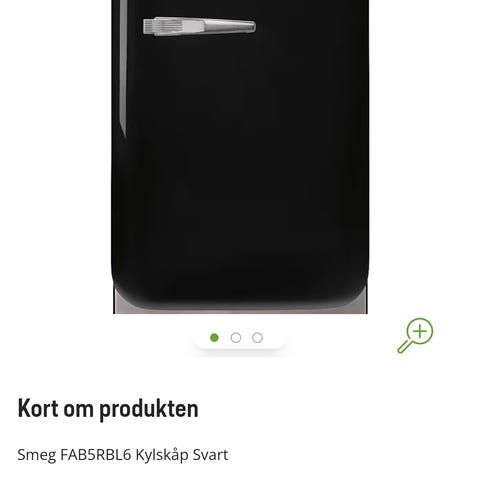Screen dimensions: 480x480
Task: Zoom in with the green magnifier icon
Action: tap(415, 335)
